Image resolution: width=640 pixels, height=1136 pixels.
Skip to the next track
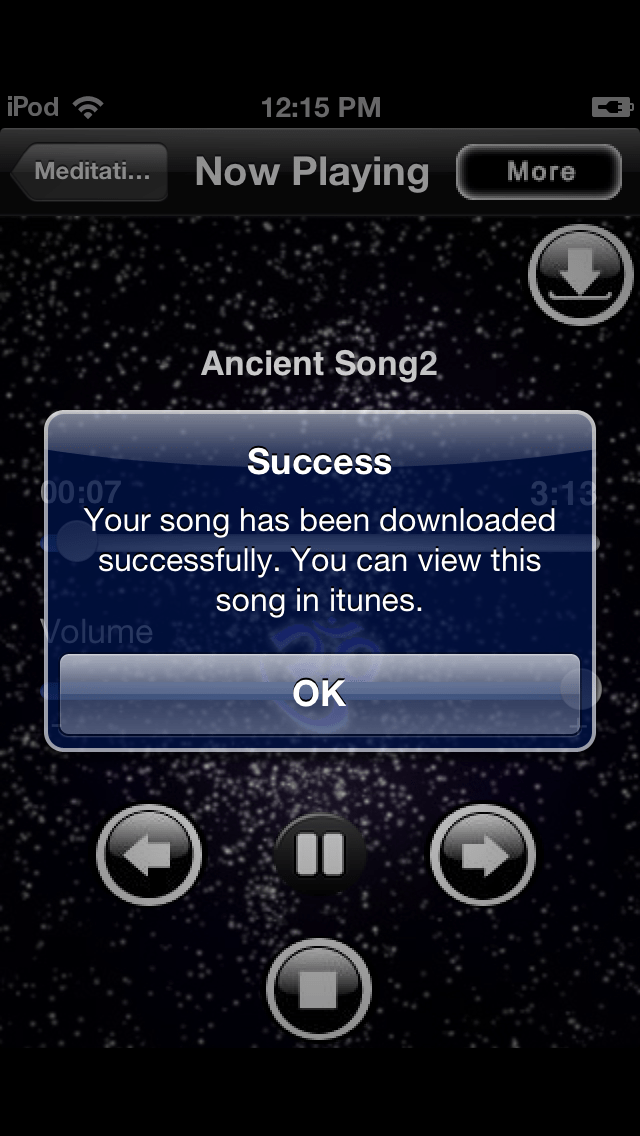point(483,855)
